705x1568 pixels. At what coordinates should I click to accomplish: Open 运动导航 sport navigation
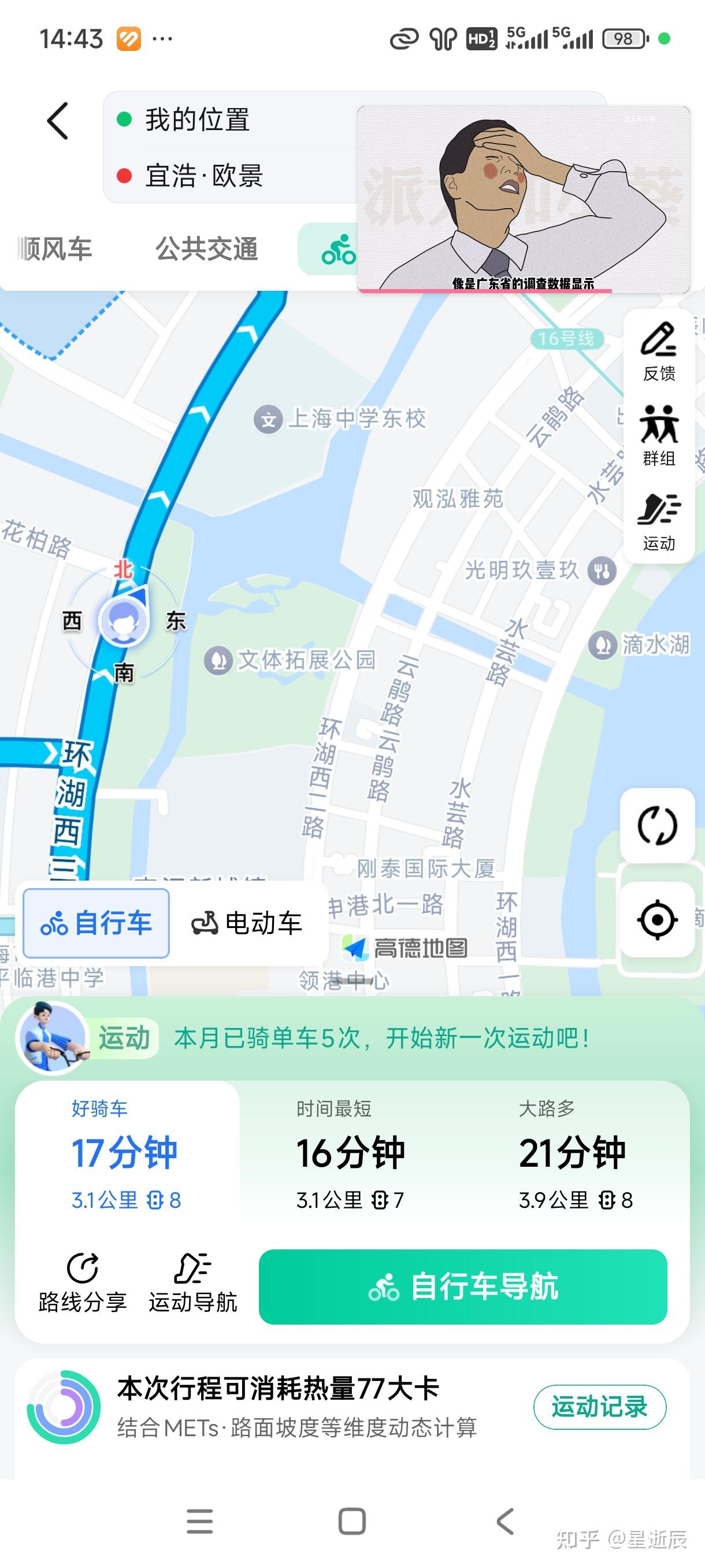[x=192, y=1284]
